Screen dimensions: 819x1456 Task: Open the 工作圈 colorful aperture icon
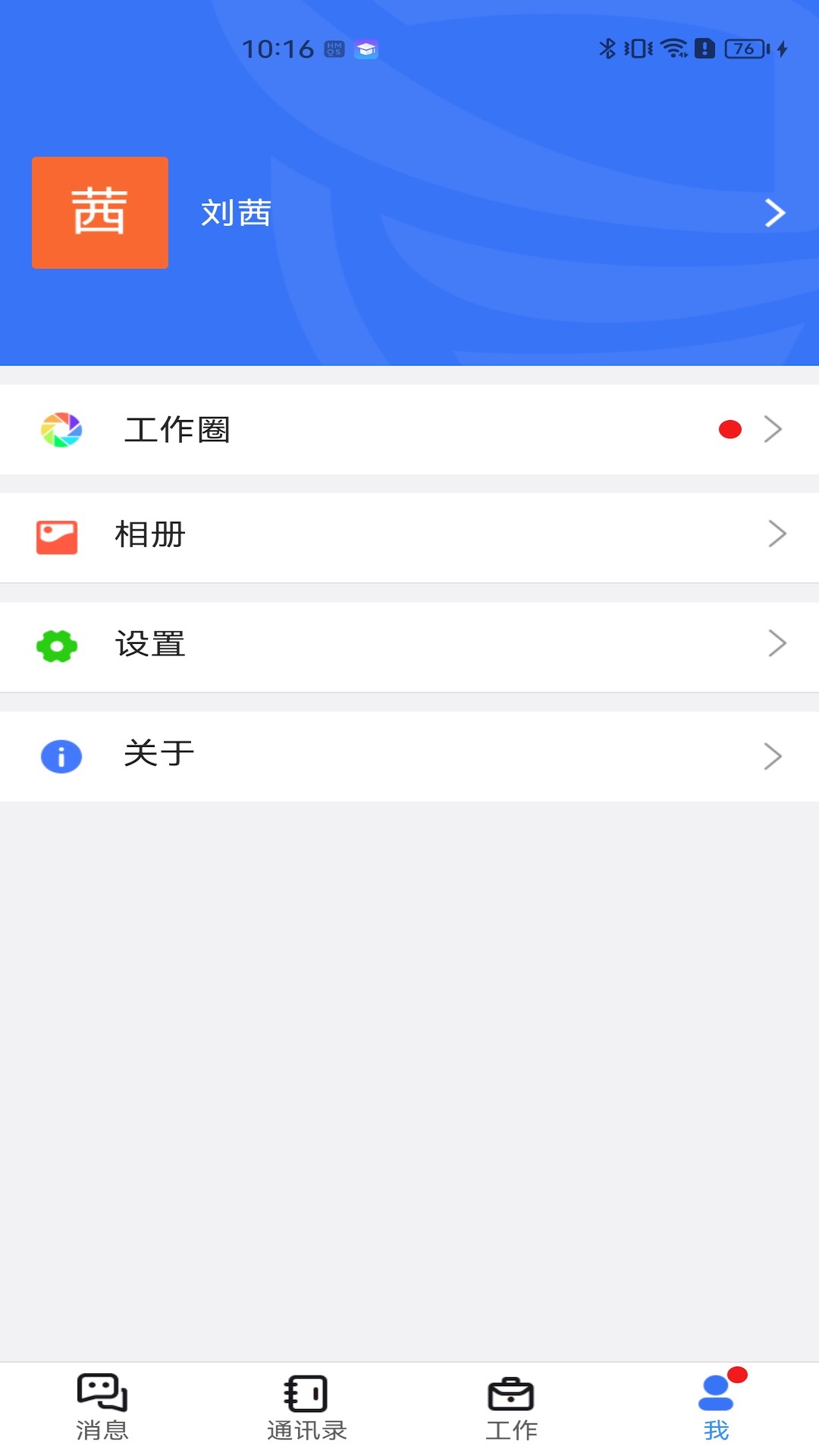pos(60,428)
